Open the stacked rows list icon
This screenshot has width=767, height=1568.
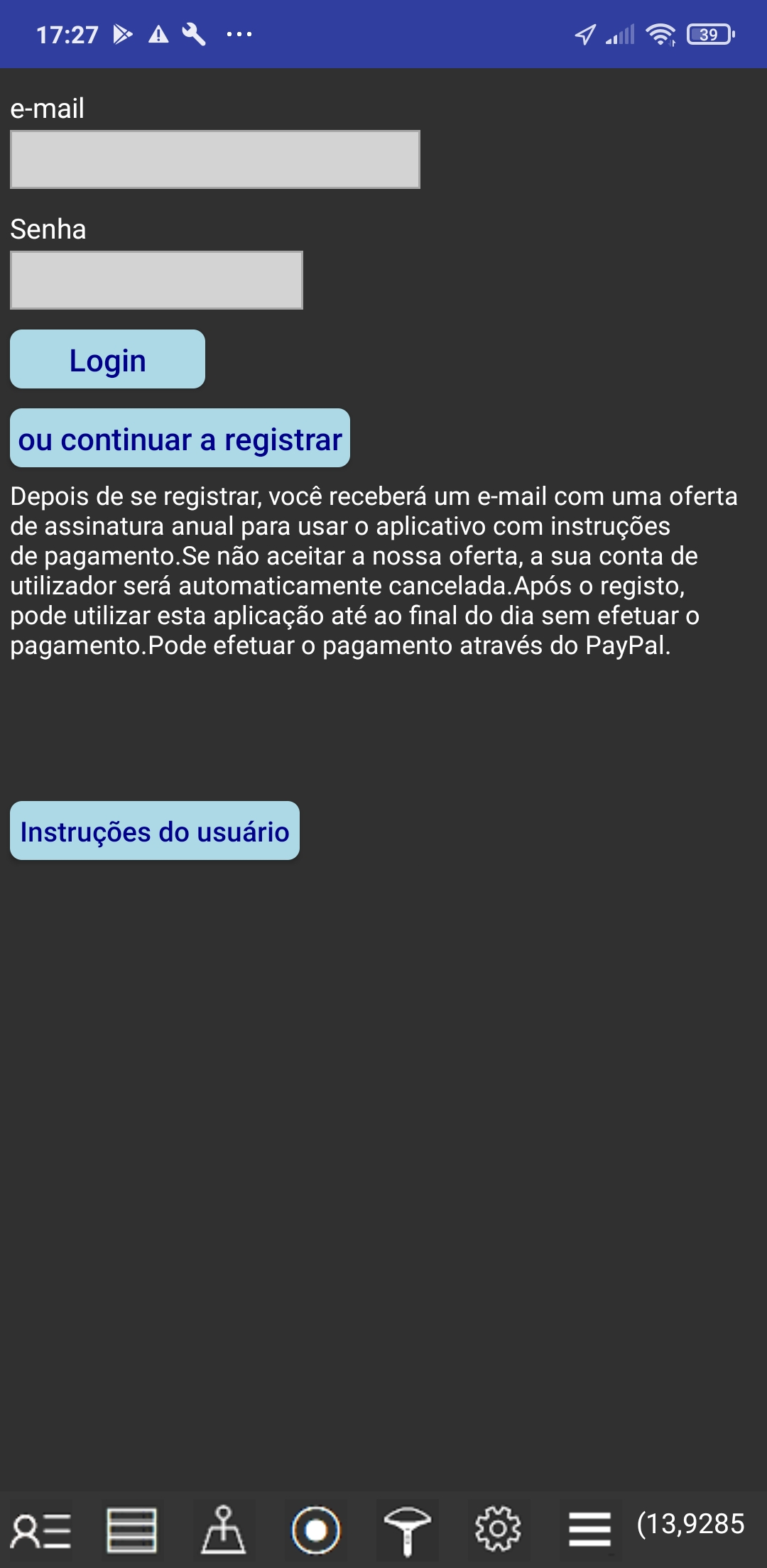[132, 1530]
